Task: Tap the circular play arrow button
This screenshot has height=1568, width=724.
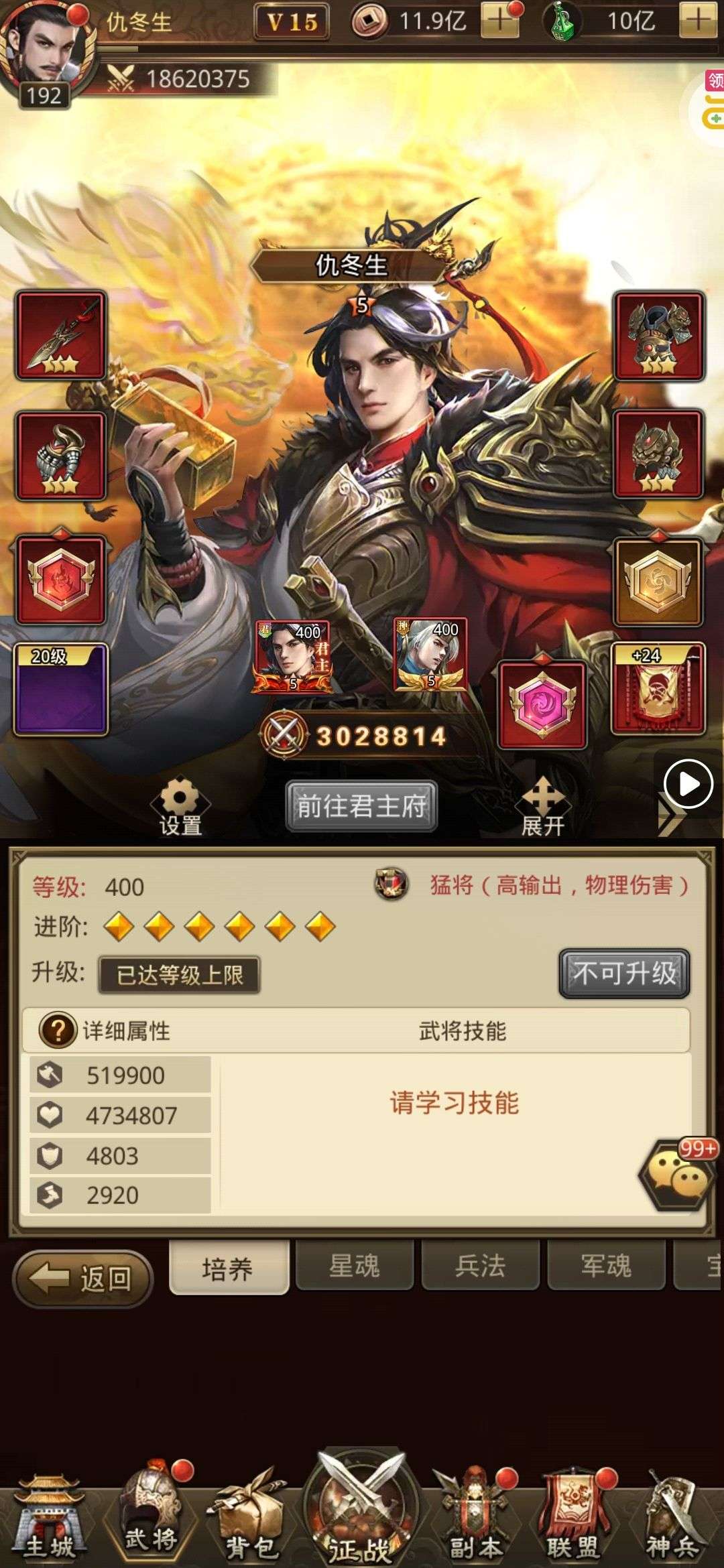Action: point(688,783)
